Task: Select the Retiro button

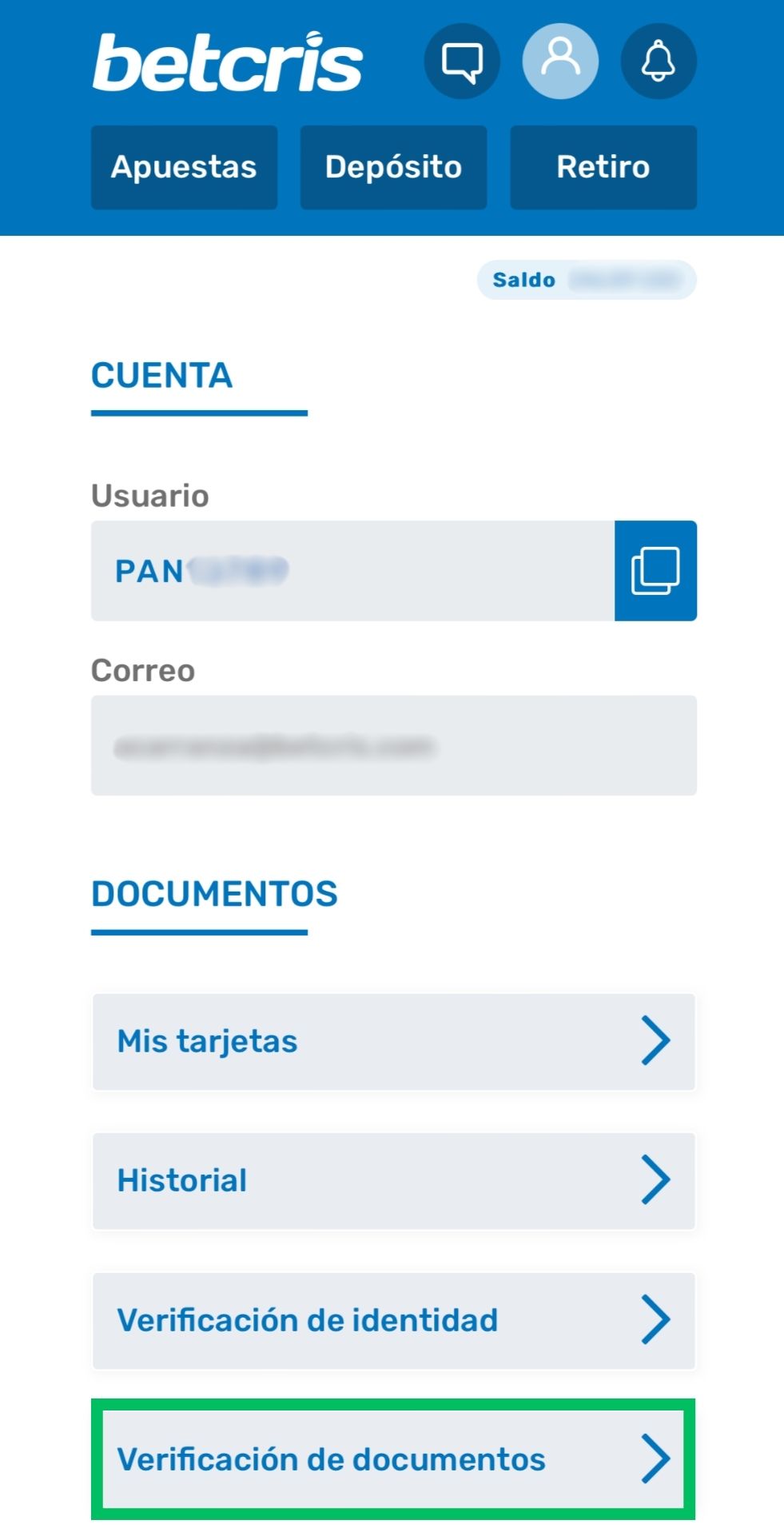Action: [x=603, y=167]
